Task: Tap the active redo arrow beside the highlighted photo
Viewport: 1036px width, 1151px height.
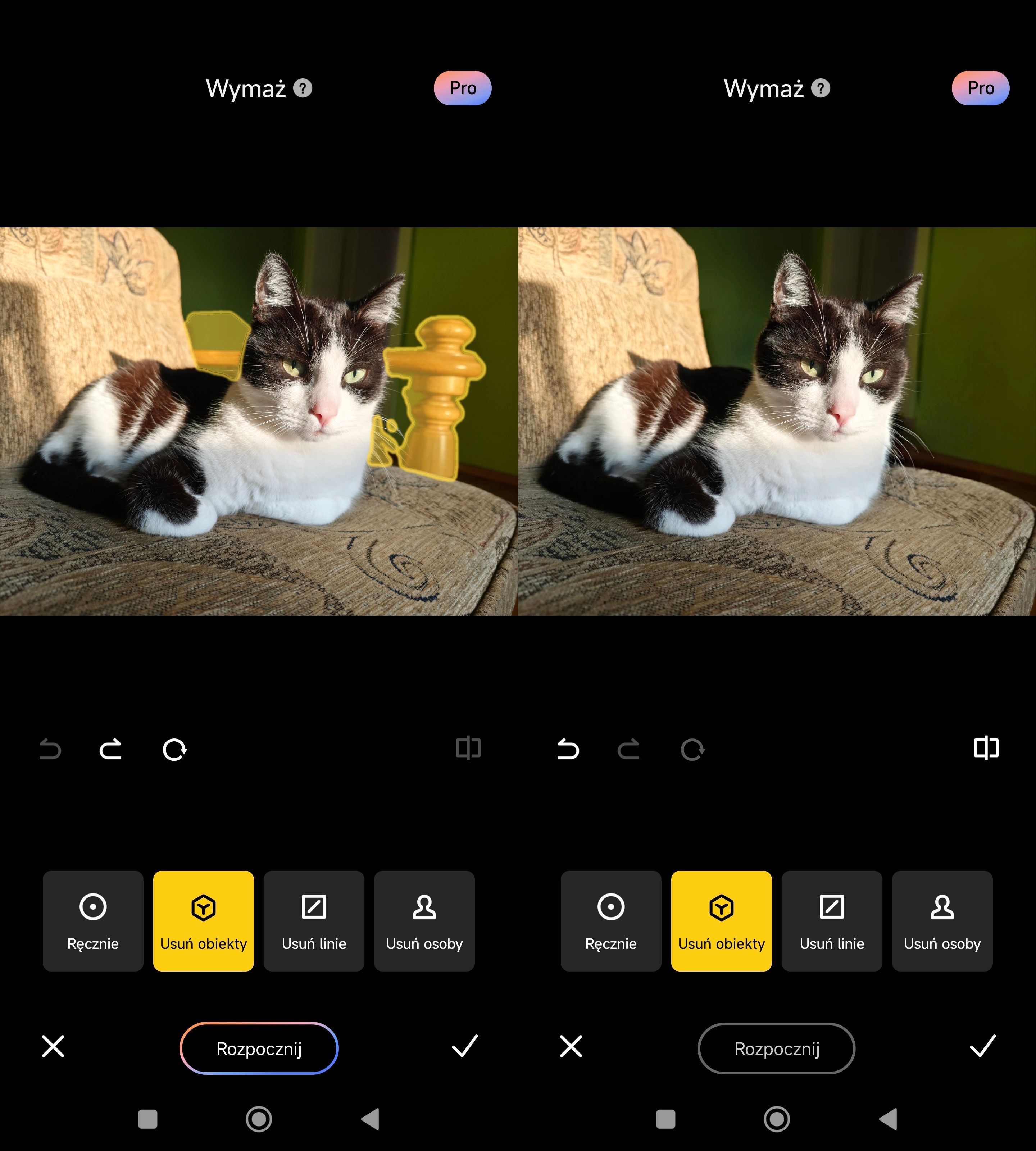Action: pyautogui.click(x=110, y=749)
